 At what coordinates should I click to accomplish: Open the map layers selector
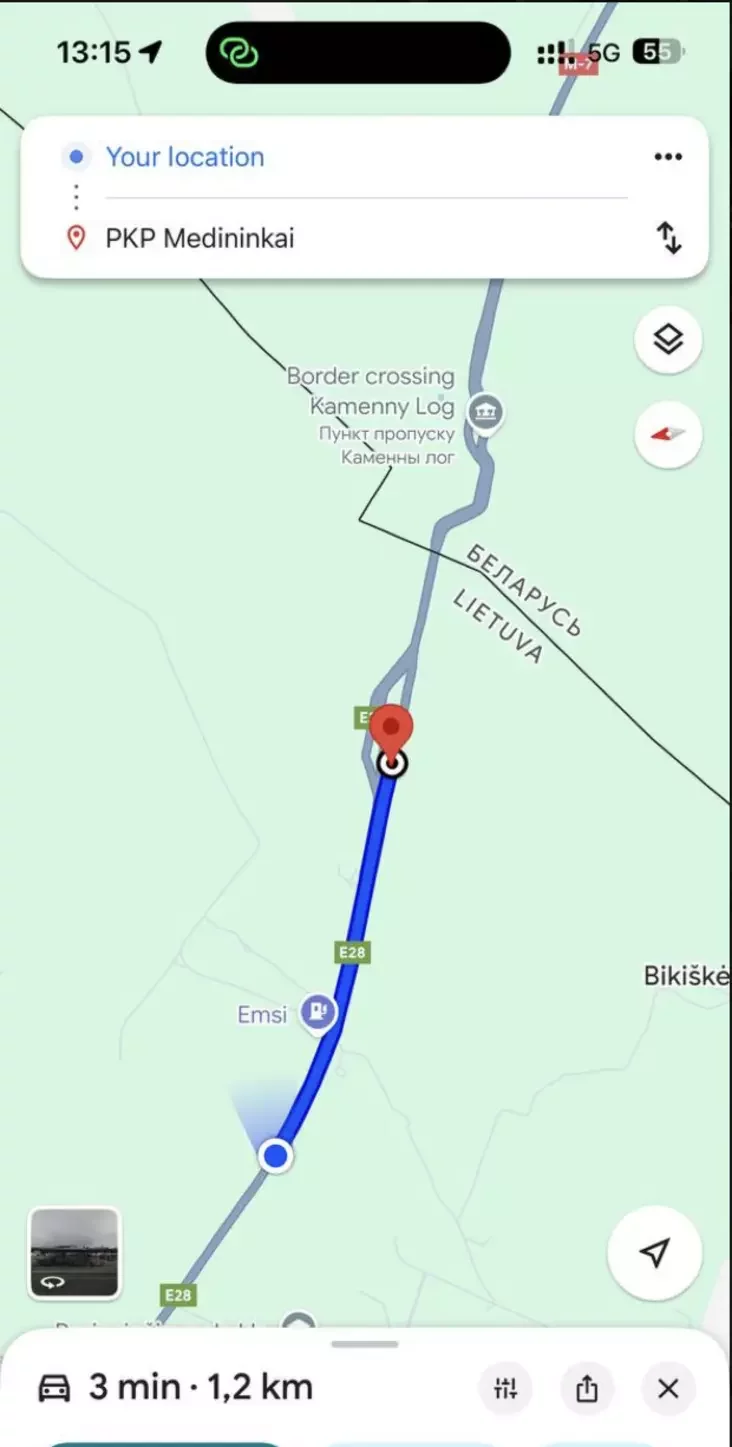click(x=668, y=340)
